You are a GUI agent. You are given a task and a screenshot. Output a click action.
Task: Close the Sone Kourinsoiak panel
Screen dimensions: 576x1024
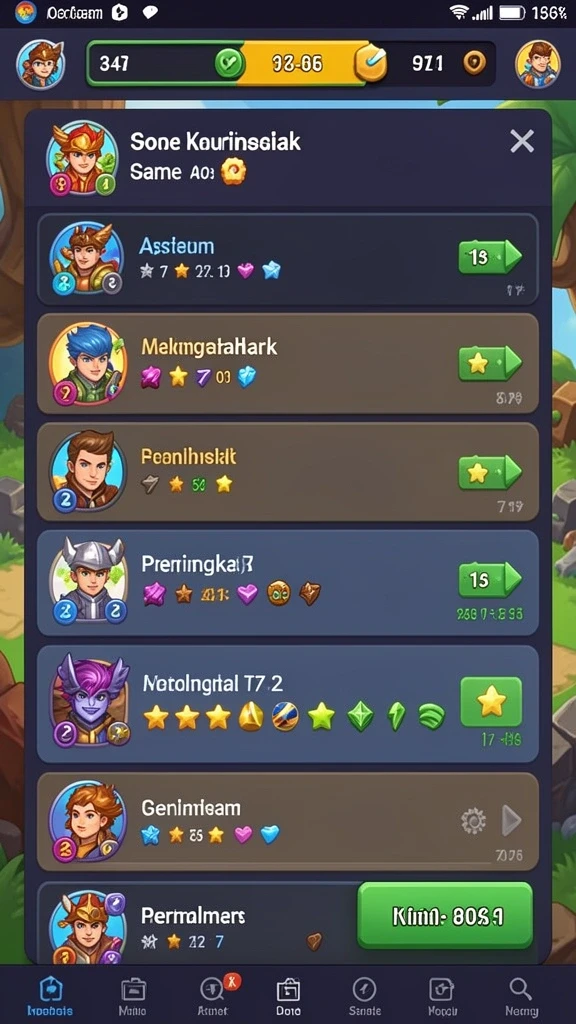[522, 141]
